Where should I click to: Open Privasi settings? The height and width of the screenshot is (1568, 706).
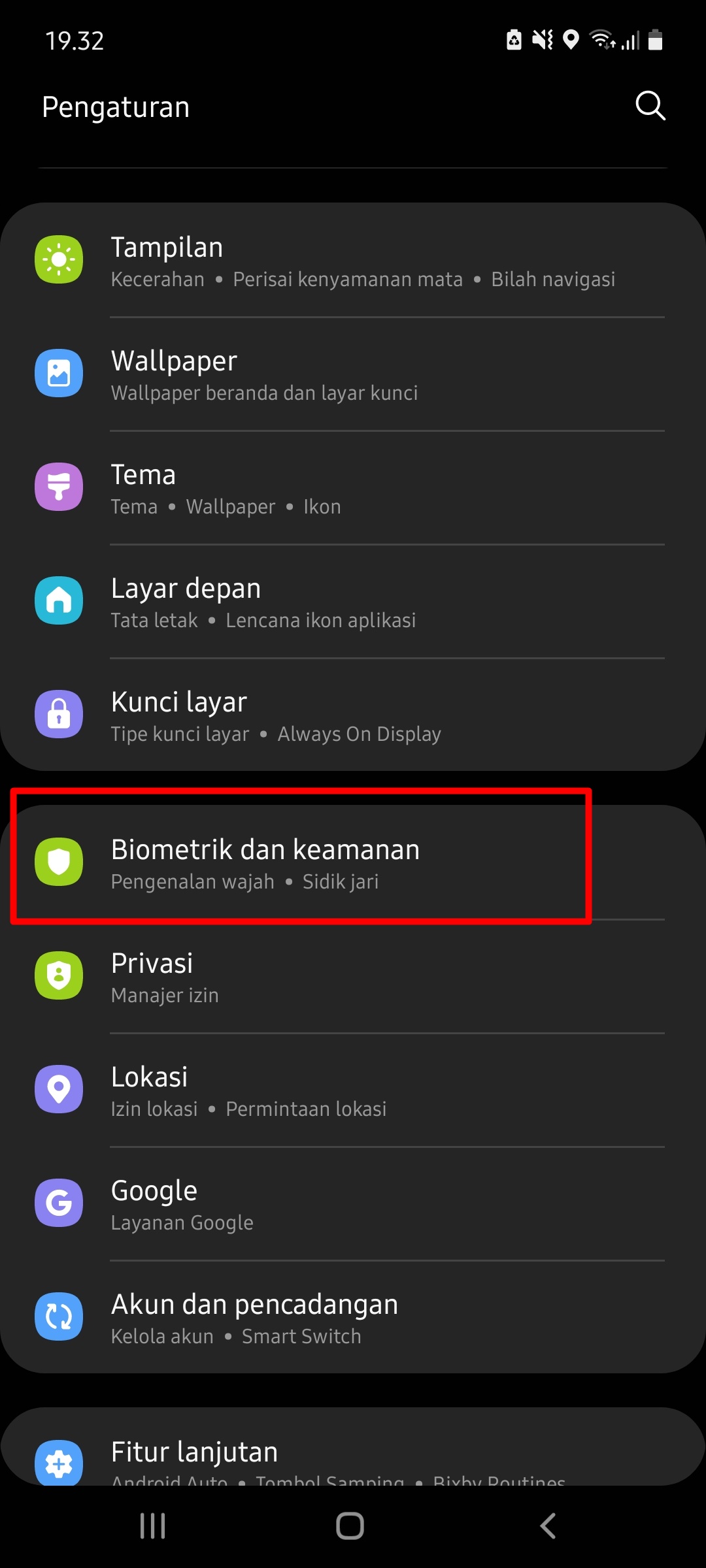pyautogui.click(x=353, y=976)
